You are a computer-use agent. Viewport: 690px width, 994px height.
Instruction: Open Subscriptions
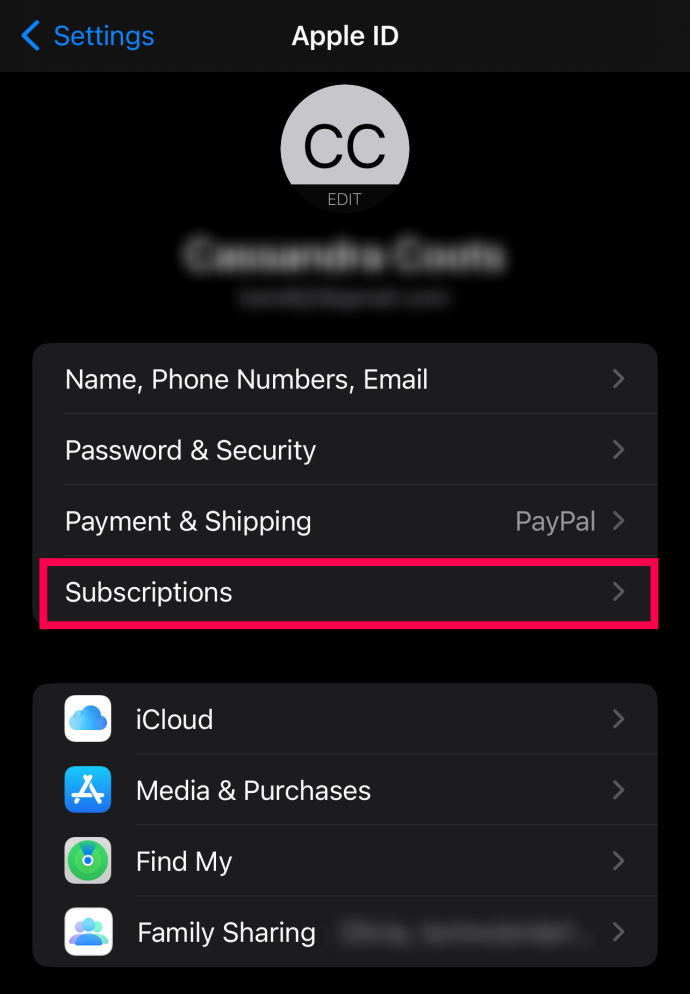345,592
